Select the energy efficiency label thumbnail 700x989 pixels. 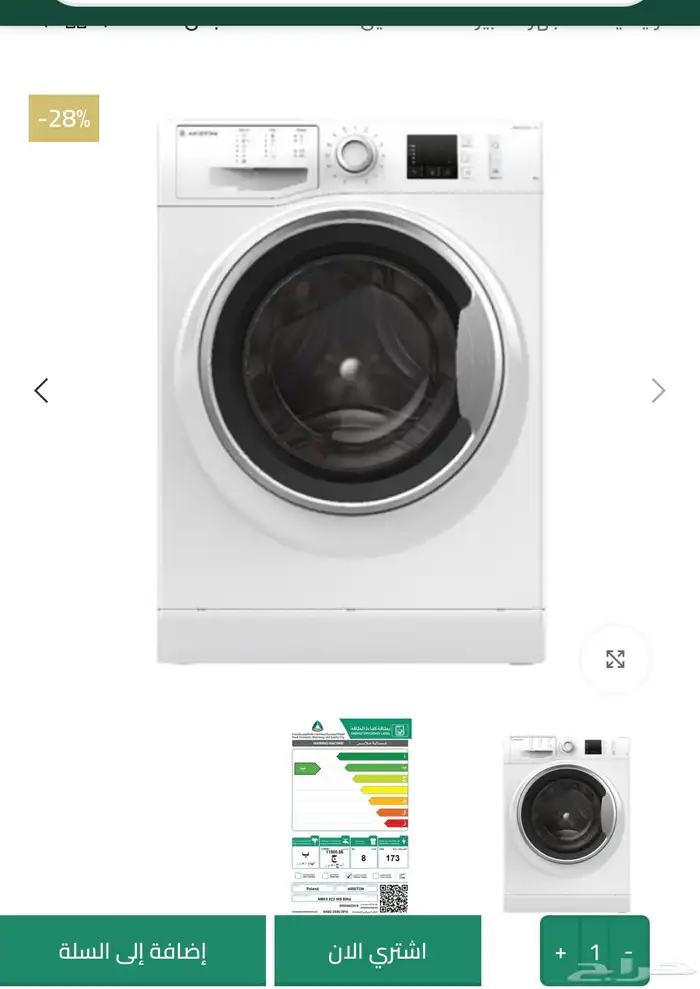pyautogui.click(x=350, y=815)
